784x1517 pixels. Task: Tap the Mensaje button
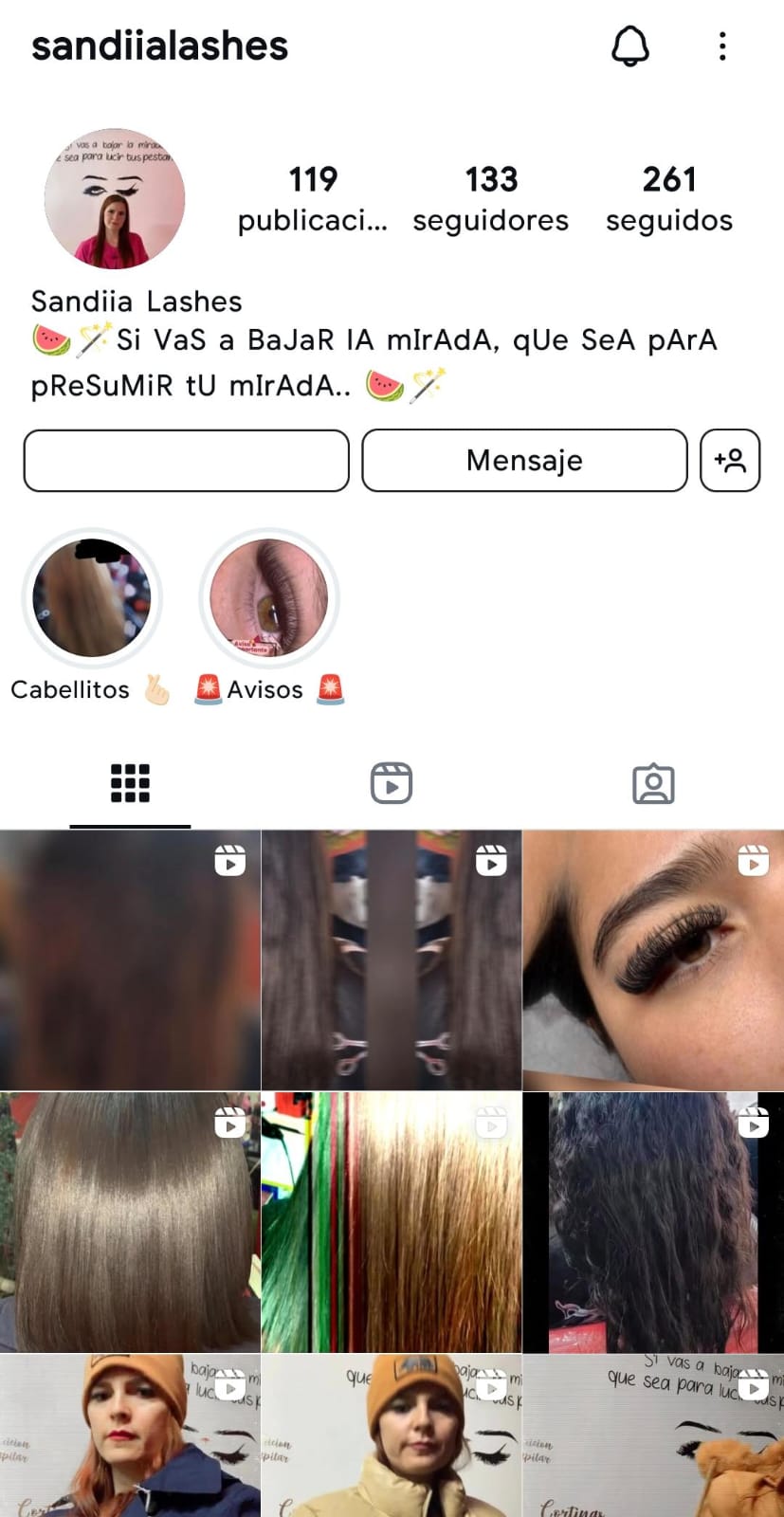click(x=524, y=461)
